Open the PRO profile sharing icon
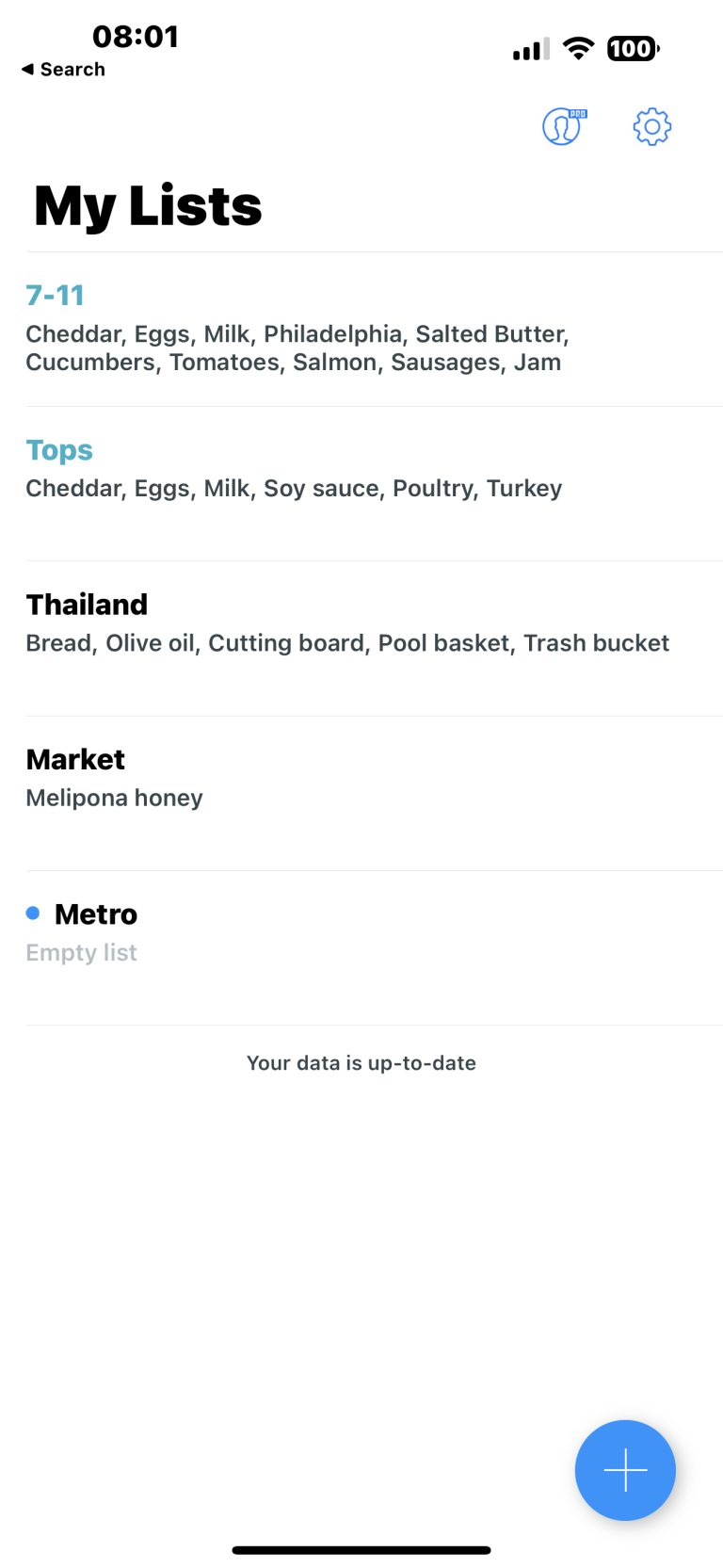723x1568 pixels. click(562, 126)
